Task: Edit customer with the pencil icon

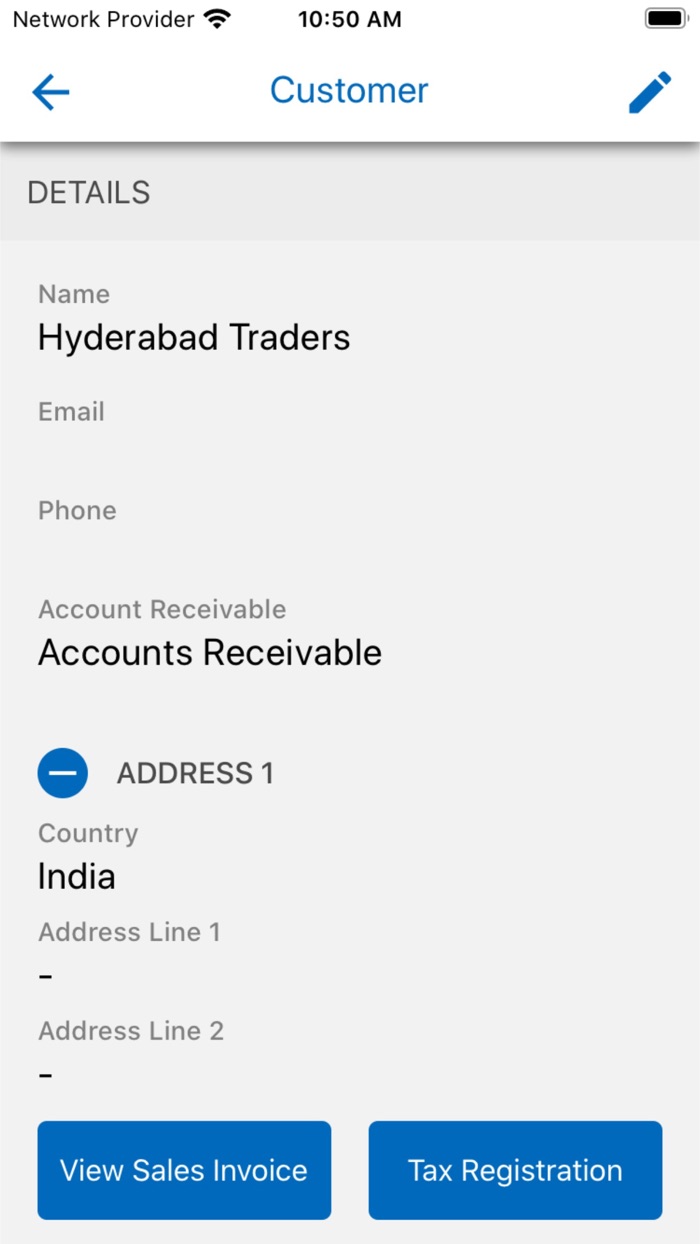Action: 649,92
